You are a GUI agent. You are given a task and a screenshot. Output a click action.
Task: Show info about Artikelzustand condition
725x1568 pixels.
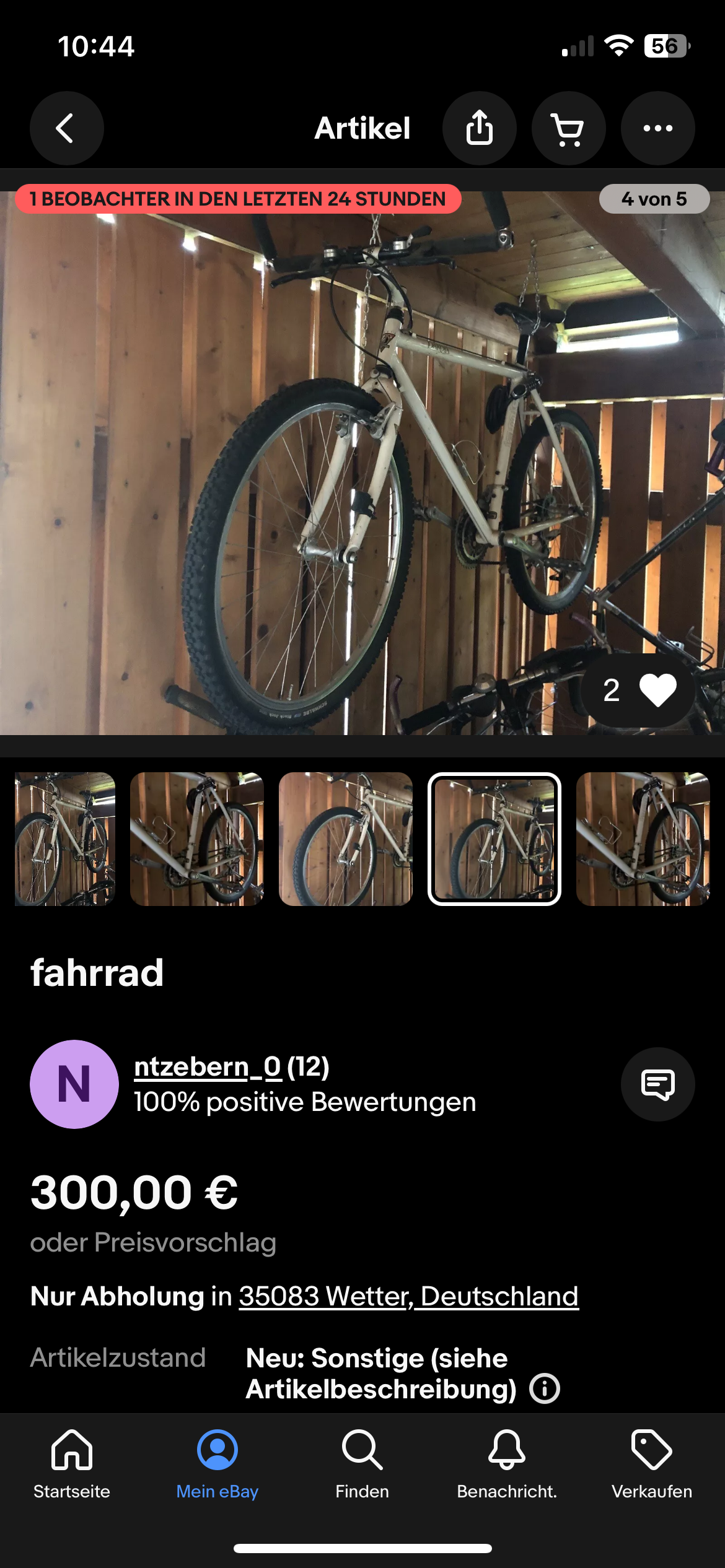pyautogui.click(x=545, y=1388)
